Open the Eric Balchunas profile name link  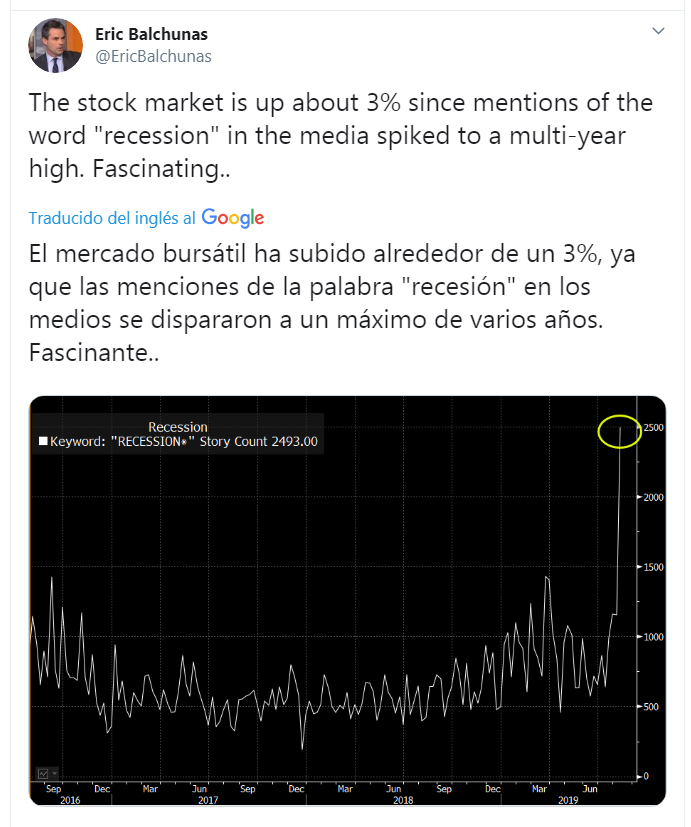[153, 34]
